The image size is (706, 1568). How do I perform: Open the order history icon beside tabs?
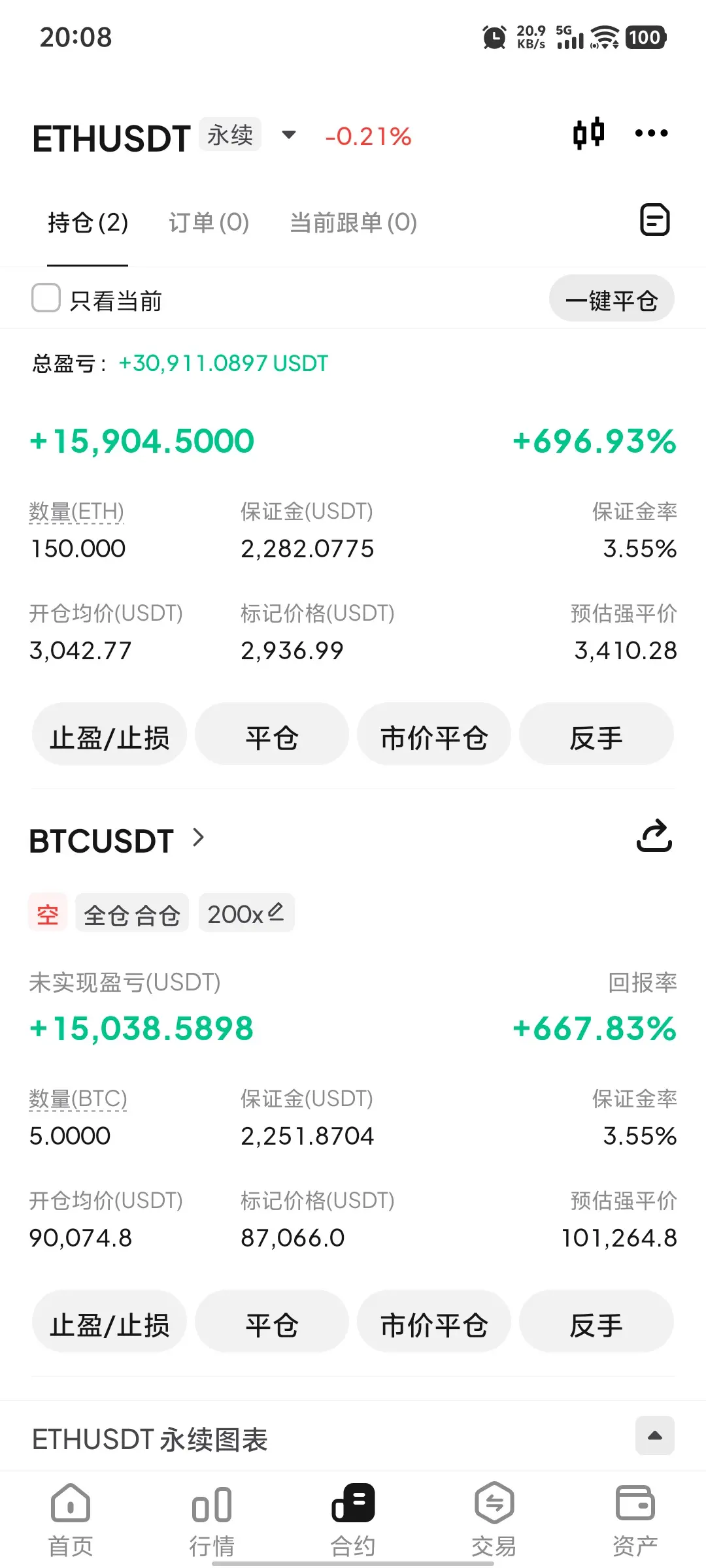(654, 220)
